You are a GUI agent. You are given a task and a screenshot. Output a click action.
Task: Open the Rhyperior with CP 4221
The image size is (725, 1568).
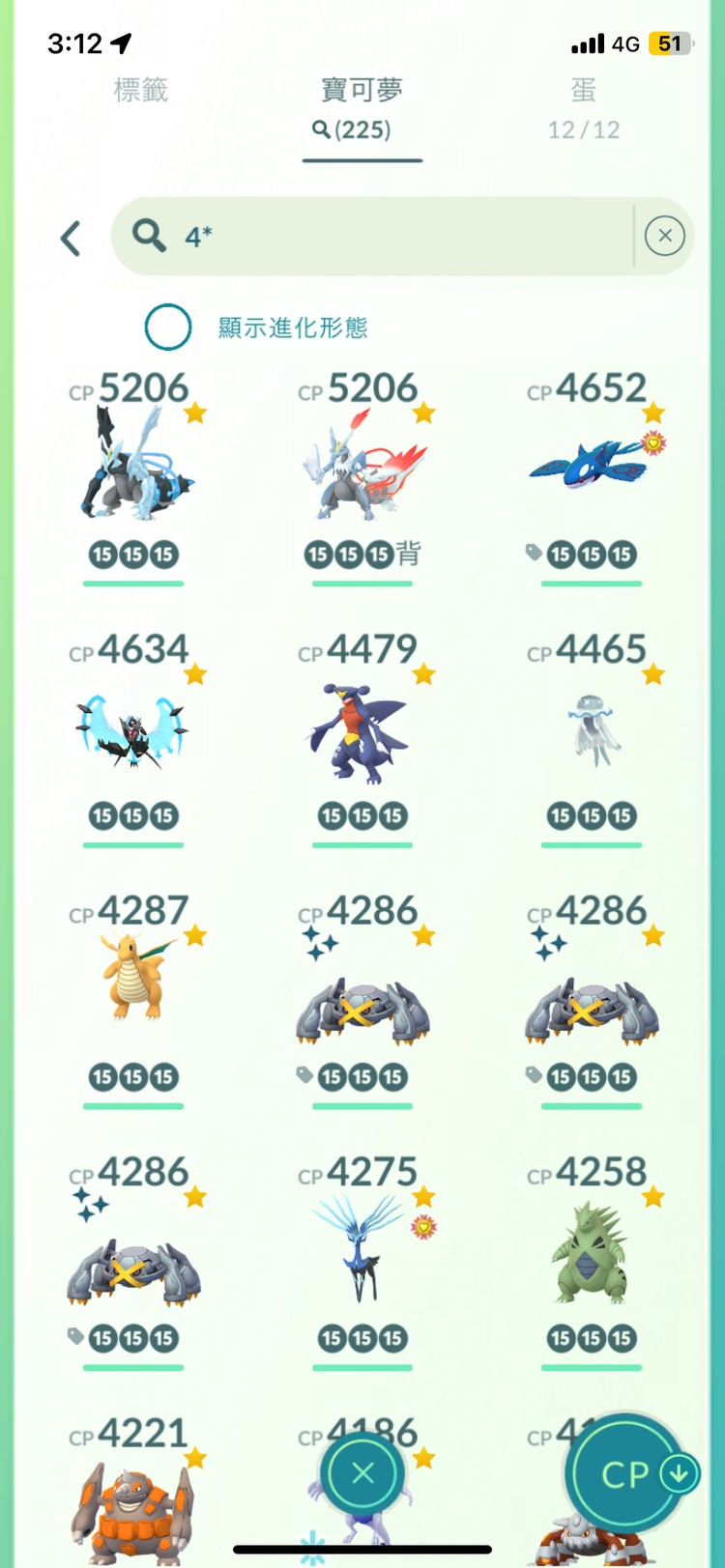click(134, 1512)
